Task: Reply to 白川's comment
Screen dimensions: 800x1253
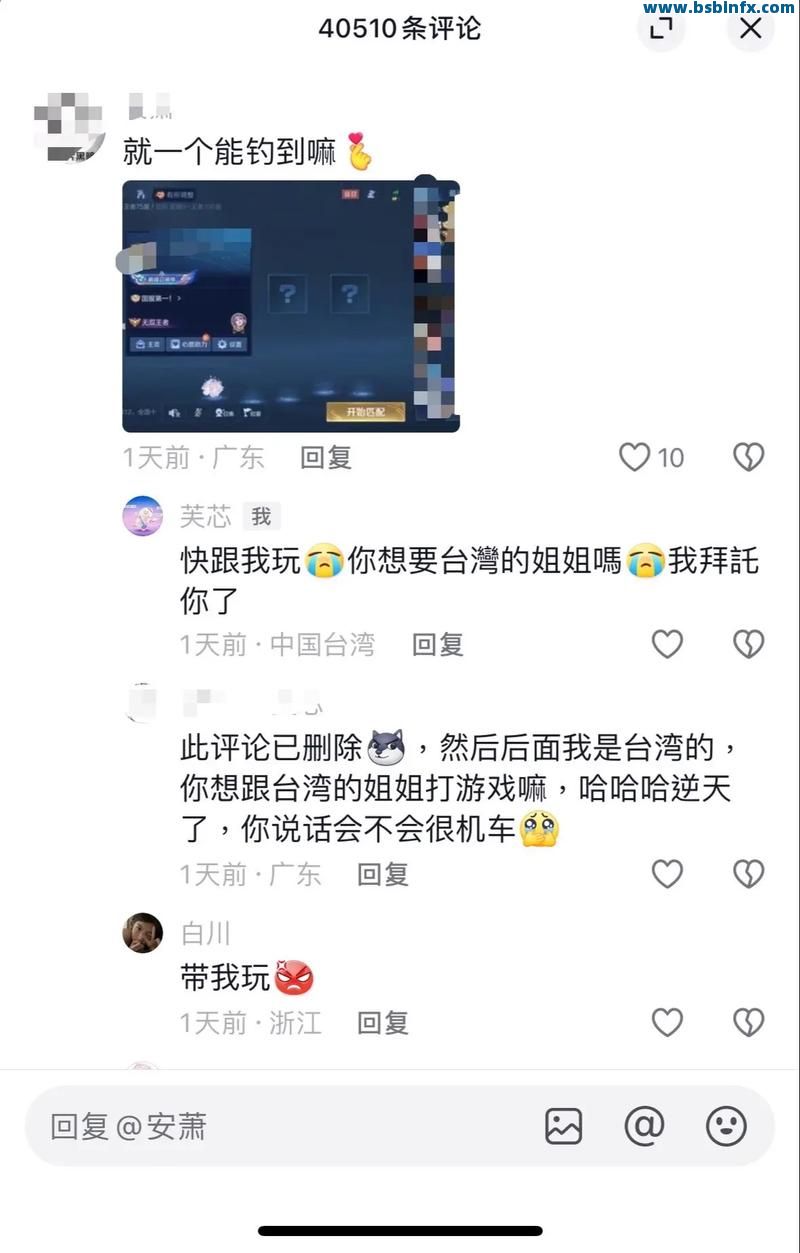Action: point(383,1023)
